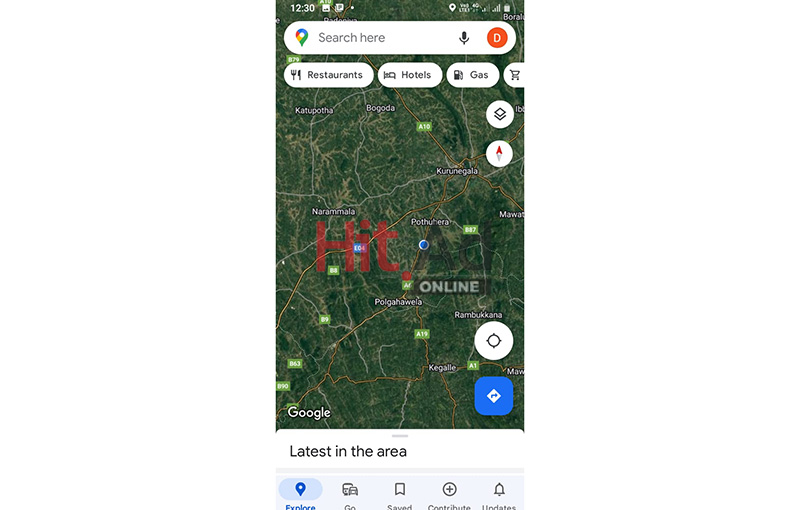
Task: Switch to the Explore tab
Action: click(x=300, y=493)
